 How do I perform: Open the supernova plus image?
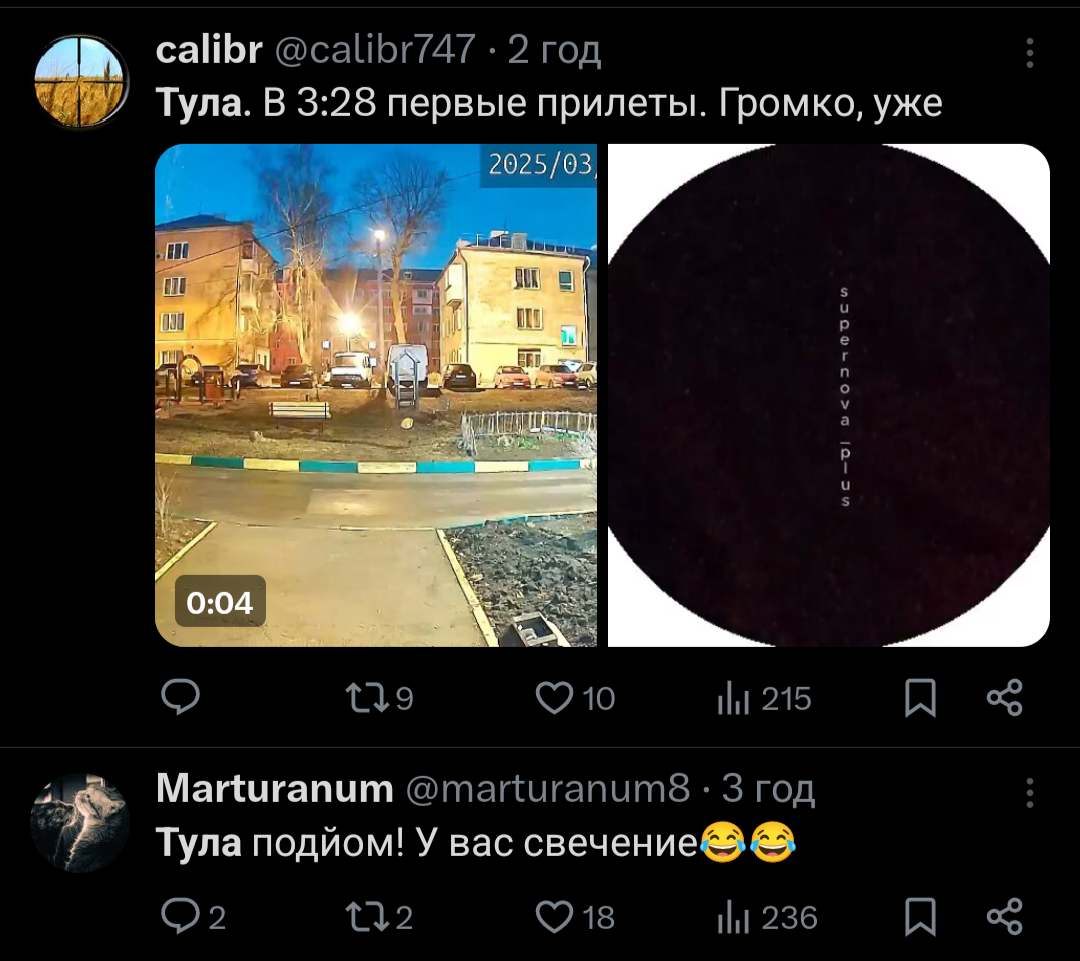tap(828, 395)
